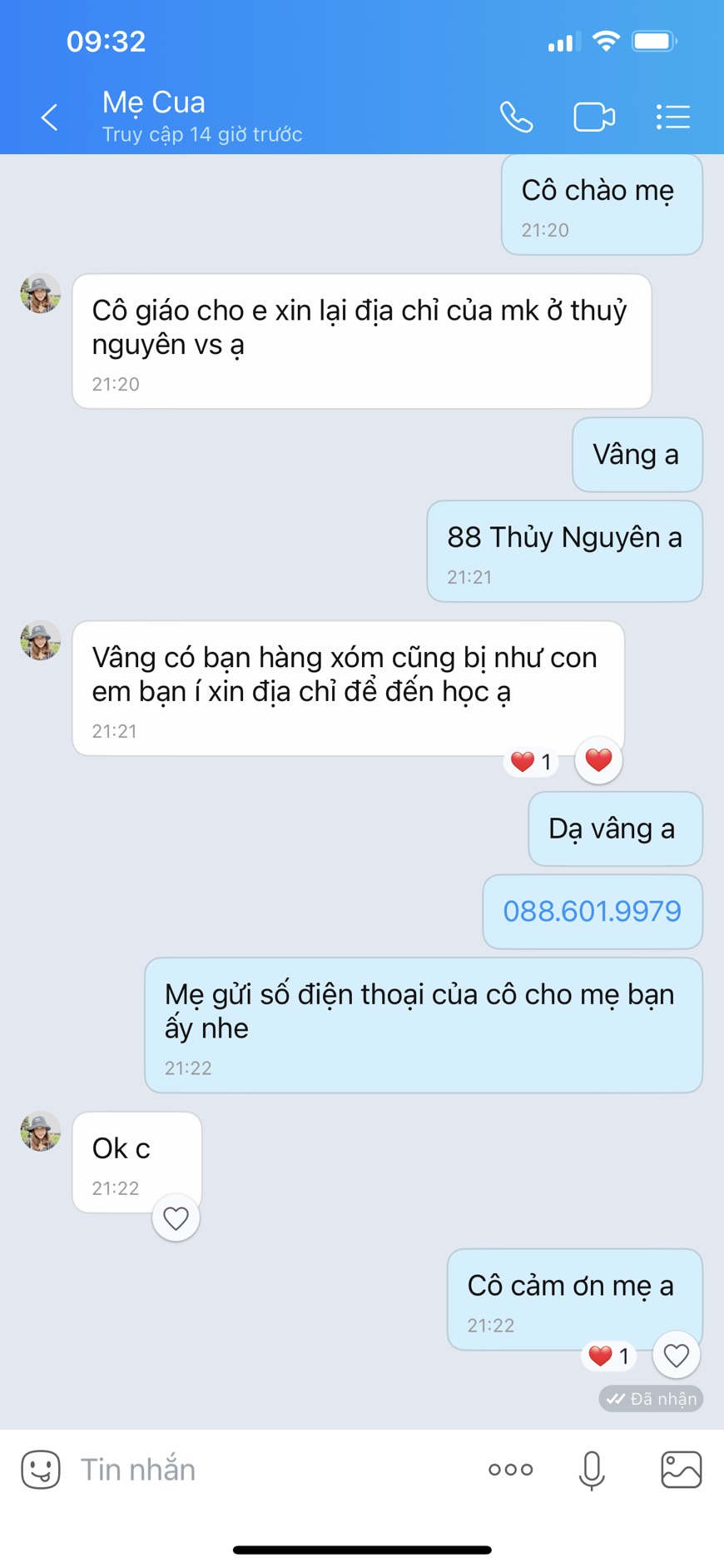Image resolution: width=724 pixels, height=1568 pixels.
Task: Record a voice message with the microphone
Action: click(x=592, y=1468)
